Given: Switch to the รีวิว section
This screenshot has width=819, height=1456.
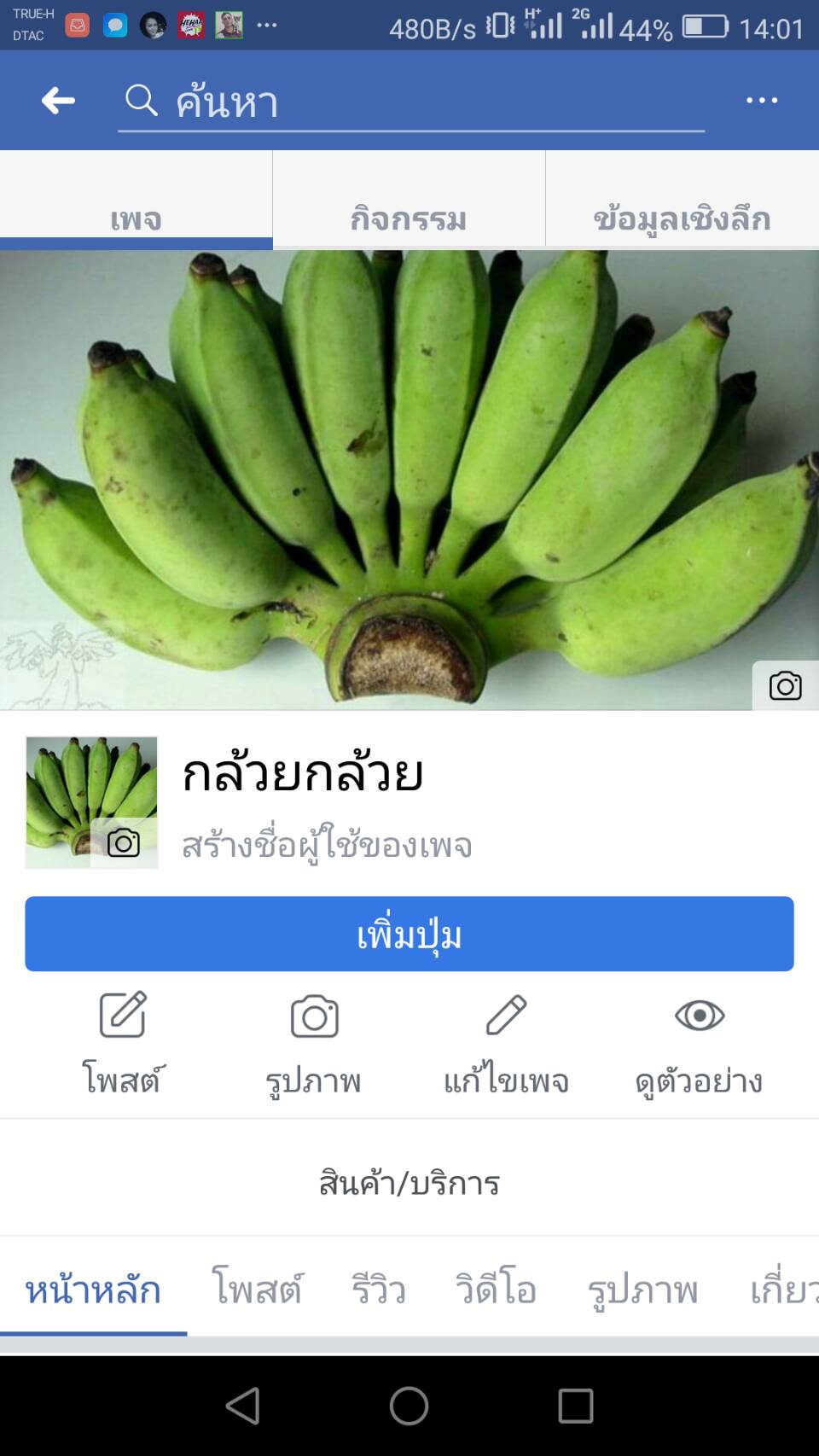Looking at the screenshot, I should [x=379, y=1289].
